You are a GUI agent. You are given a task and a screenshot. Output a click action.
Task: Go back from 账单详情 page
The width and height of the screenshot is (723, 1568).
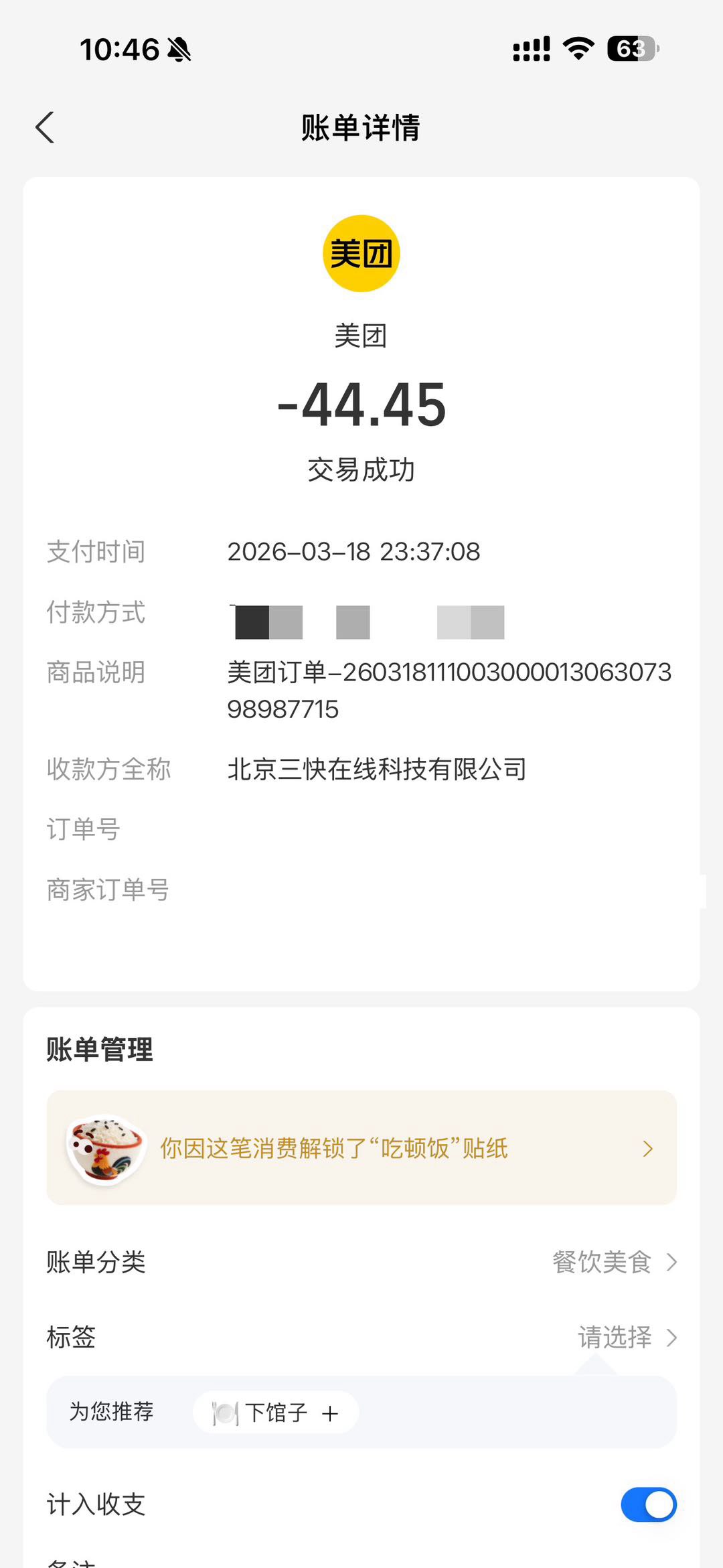45,127
